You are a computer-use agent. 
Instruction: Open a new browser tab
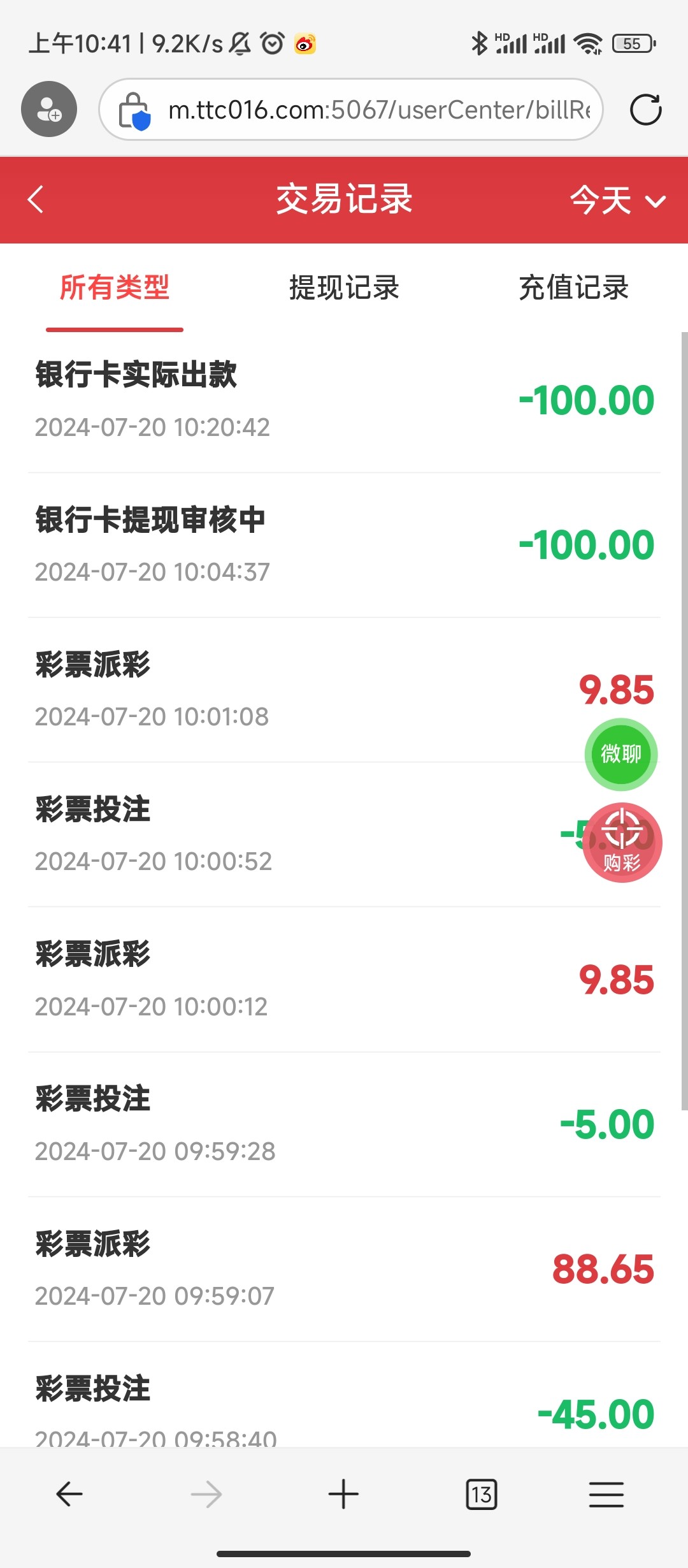[343, 1494]
